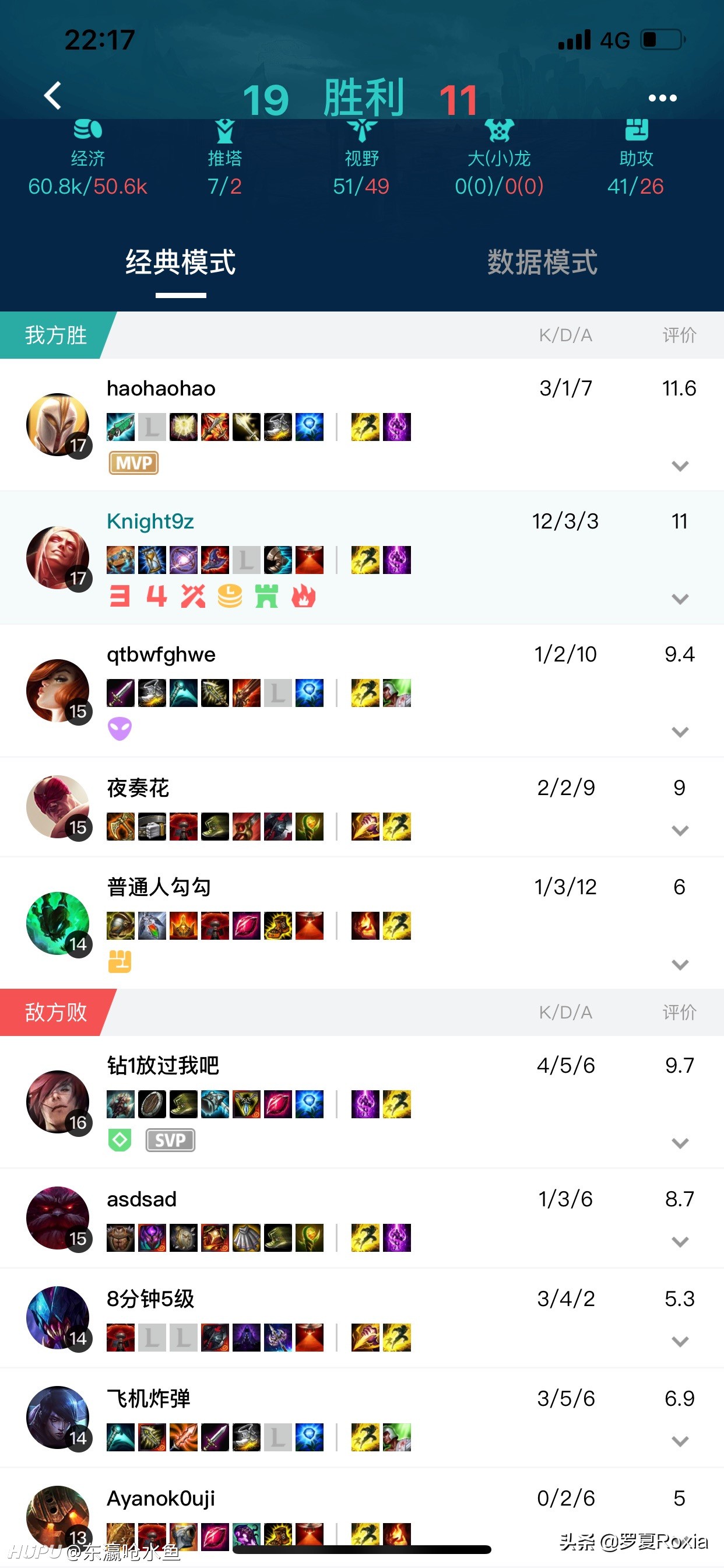
Task: Expand haohaohao's match details
Action: pos(680,466)
